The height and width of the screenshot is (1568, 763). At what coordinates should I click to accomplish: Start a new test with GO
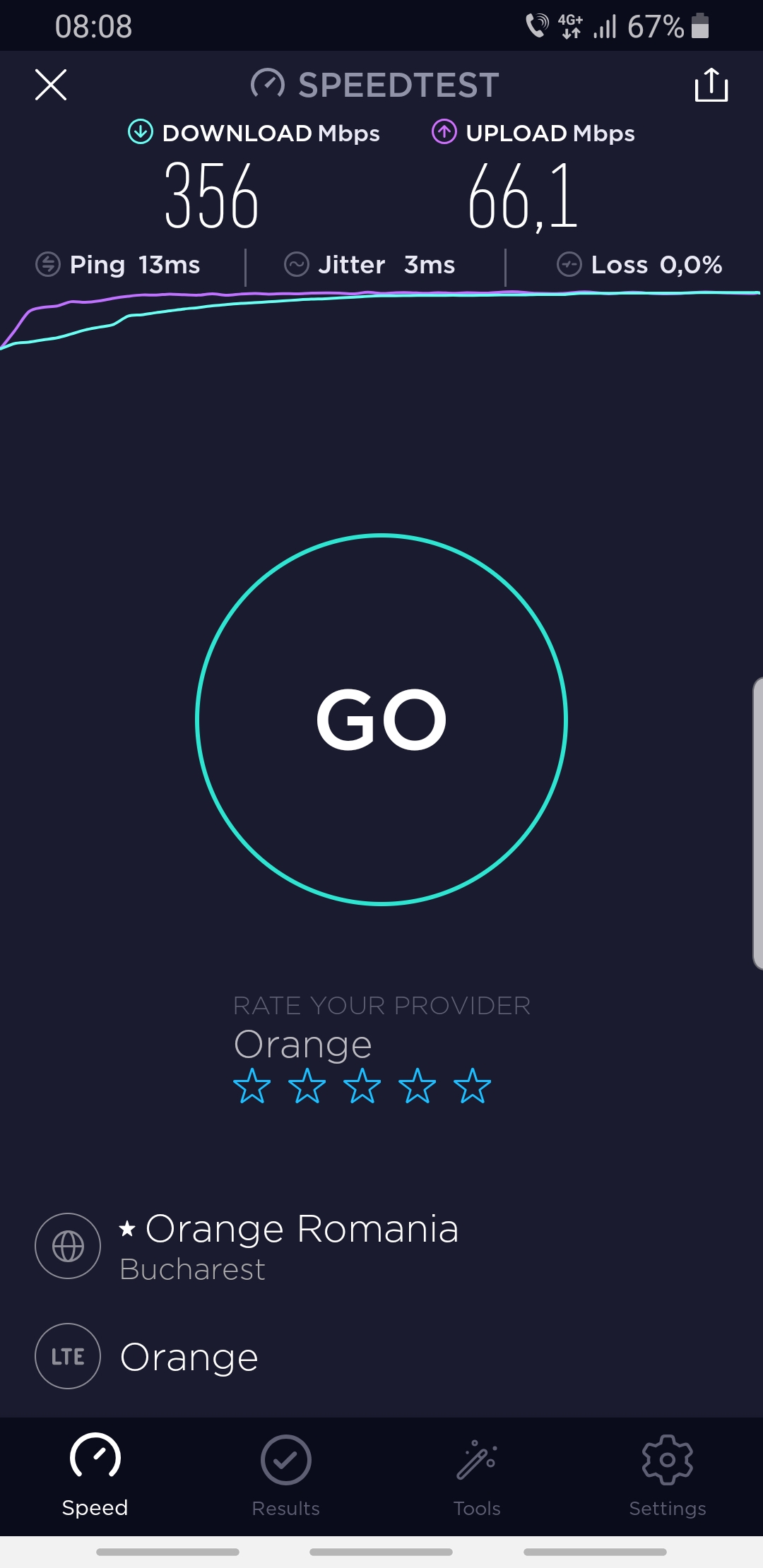(381, 719)
